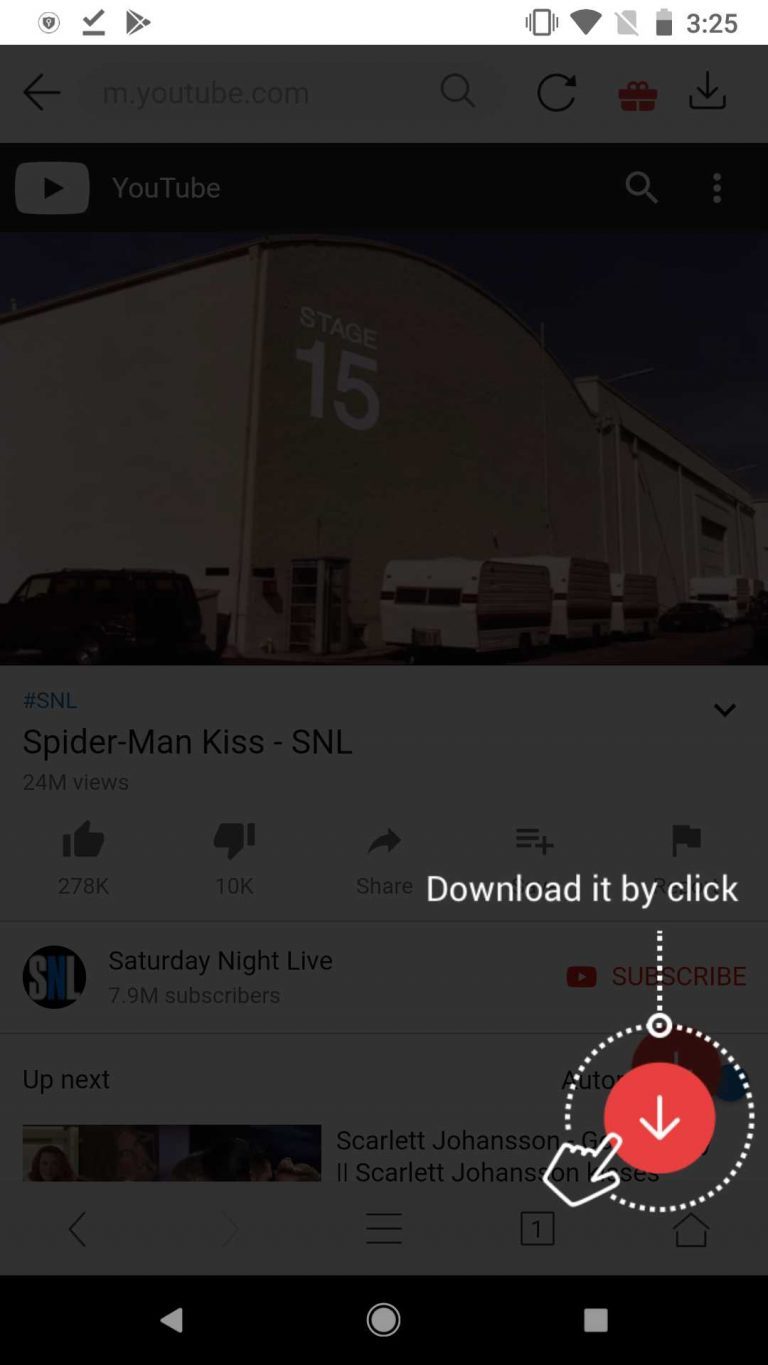Reload the page with the refresh icon
Viewport: 768px width, 1365px height.
coord(556,93)
